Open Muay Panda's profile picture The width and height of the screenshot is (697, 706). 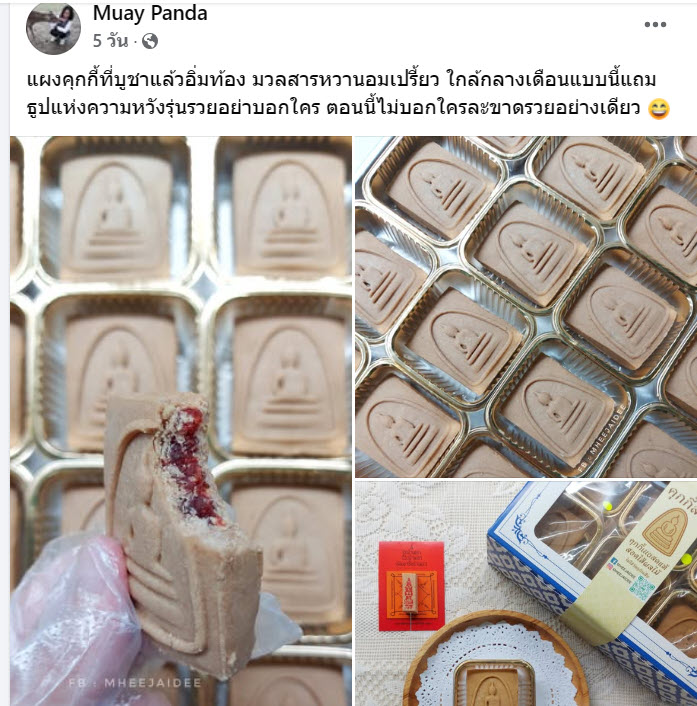click(x=53, y=28)
